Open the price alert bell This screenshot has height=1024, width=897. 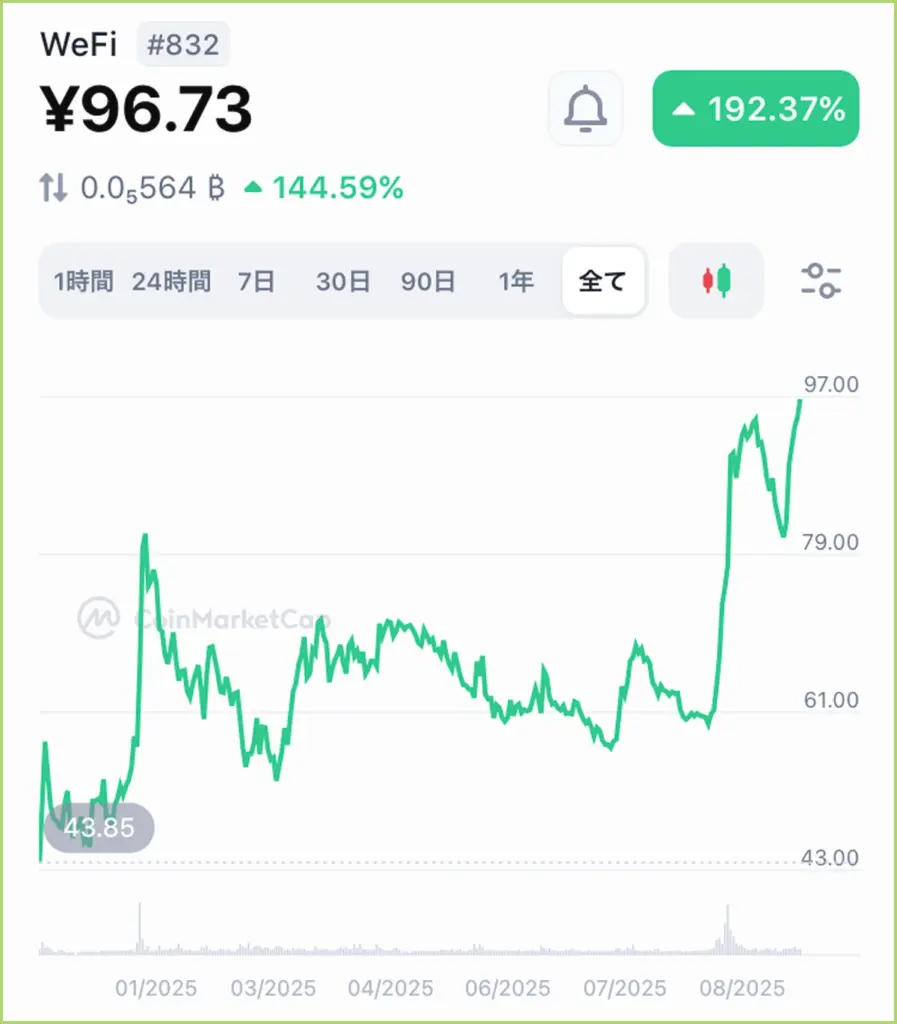[585, 109]
